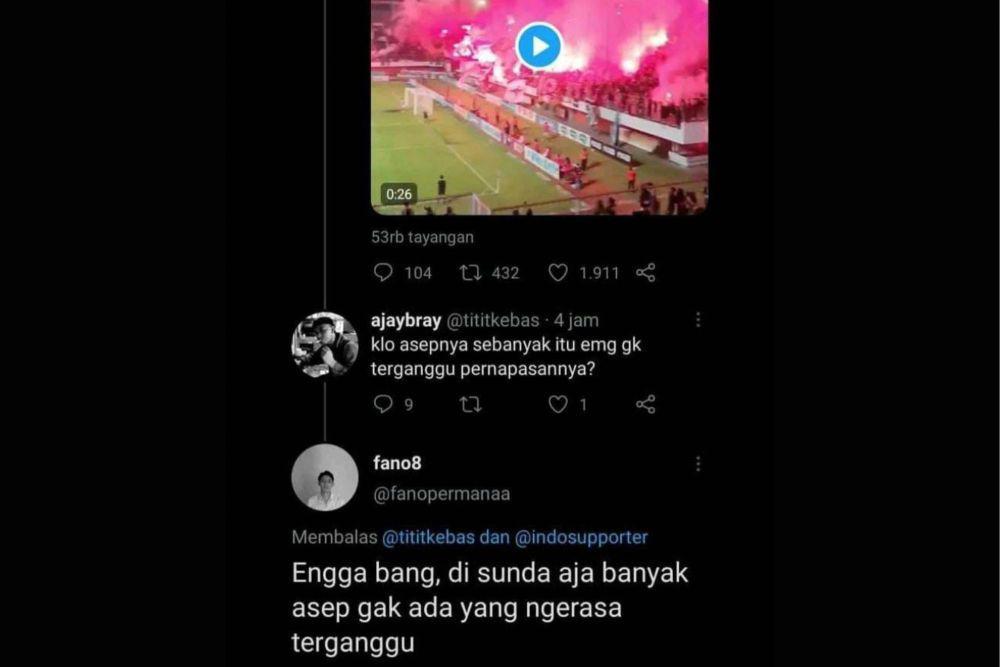This screenshot has width=1000, height=667.
Task: Open ajaybray's profile picture
Action: click(x=324, y=345)
